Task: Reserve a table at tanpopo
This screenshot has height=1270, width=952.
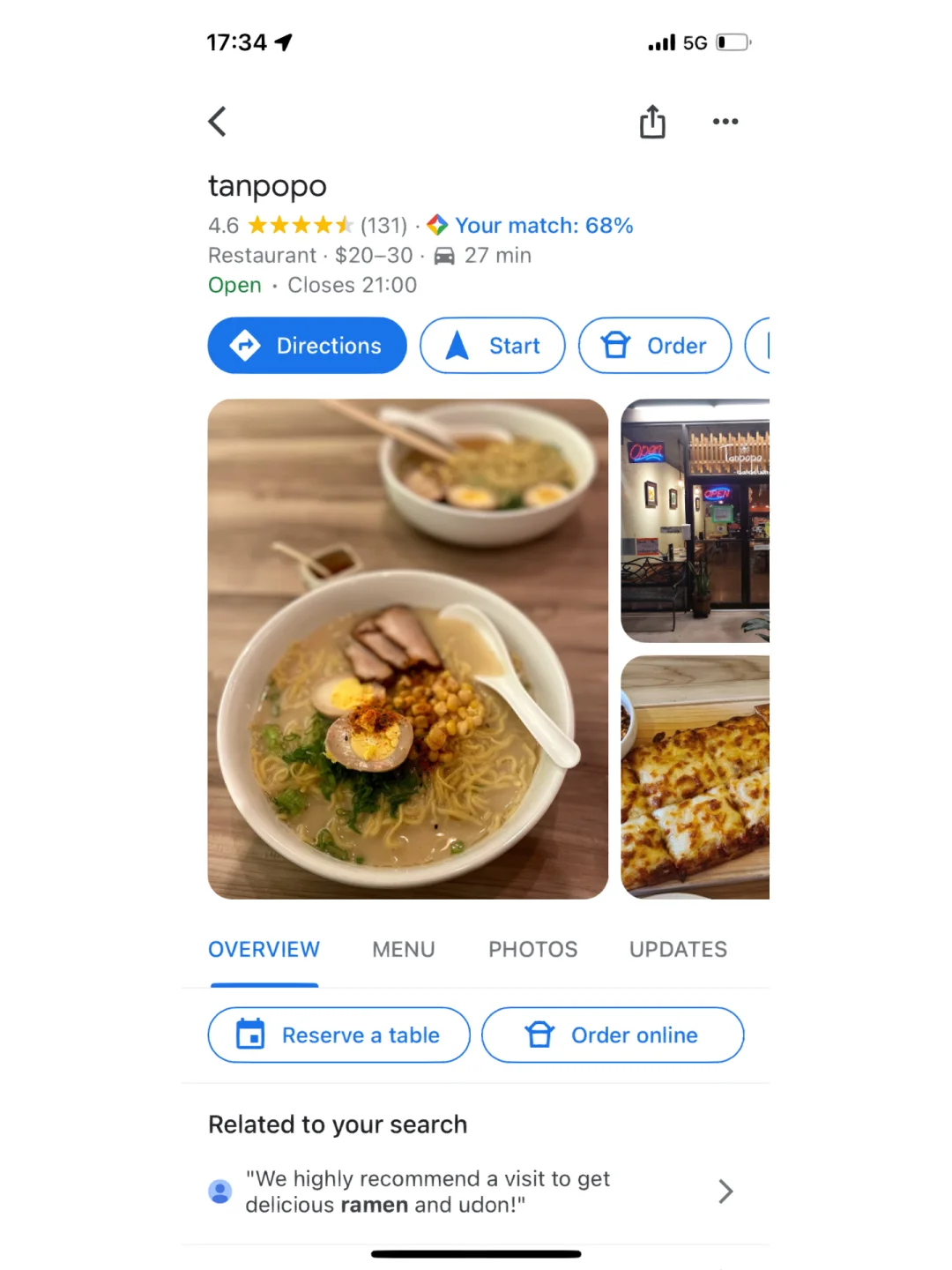Action: [338, 1035]
